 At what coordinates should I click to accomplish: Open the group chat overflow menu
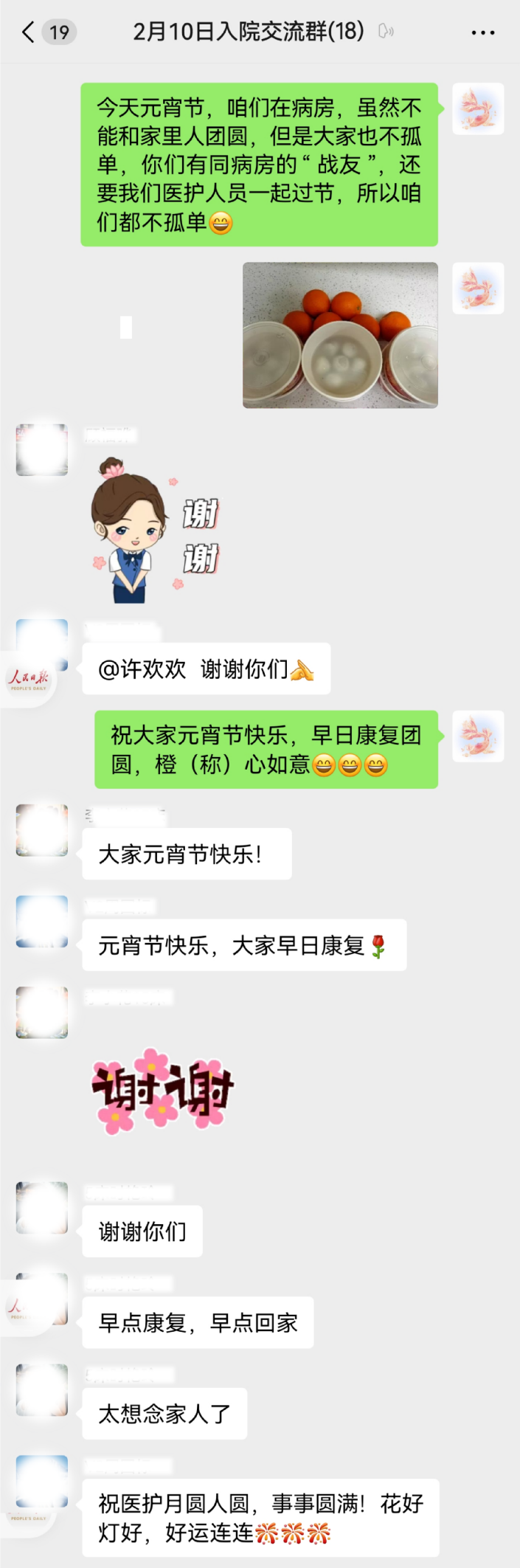(x=482, y=32)
